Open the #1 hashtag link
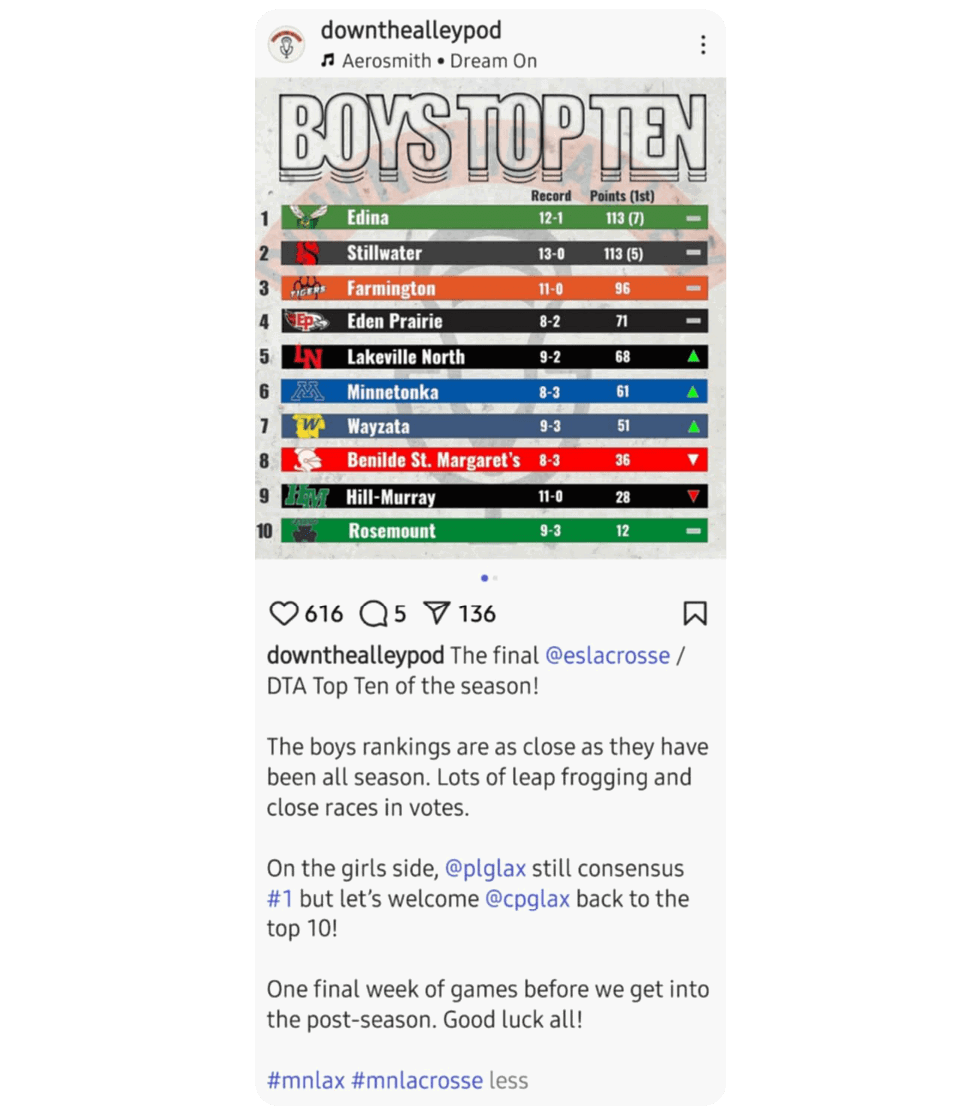This screenshot has height=1115, width=980. [280, 898]
